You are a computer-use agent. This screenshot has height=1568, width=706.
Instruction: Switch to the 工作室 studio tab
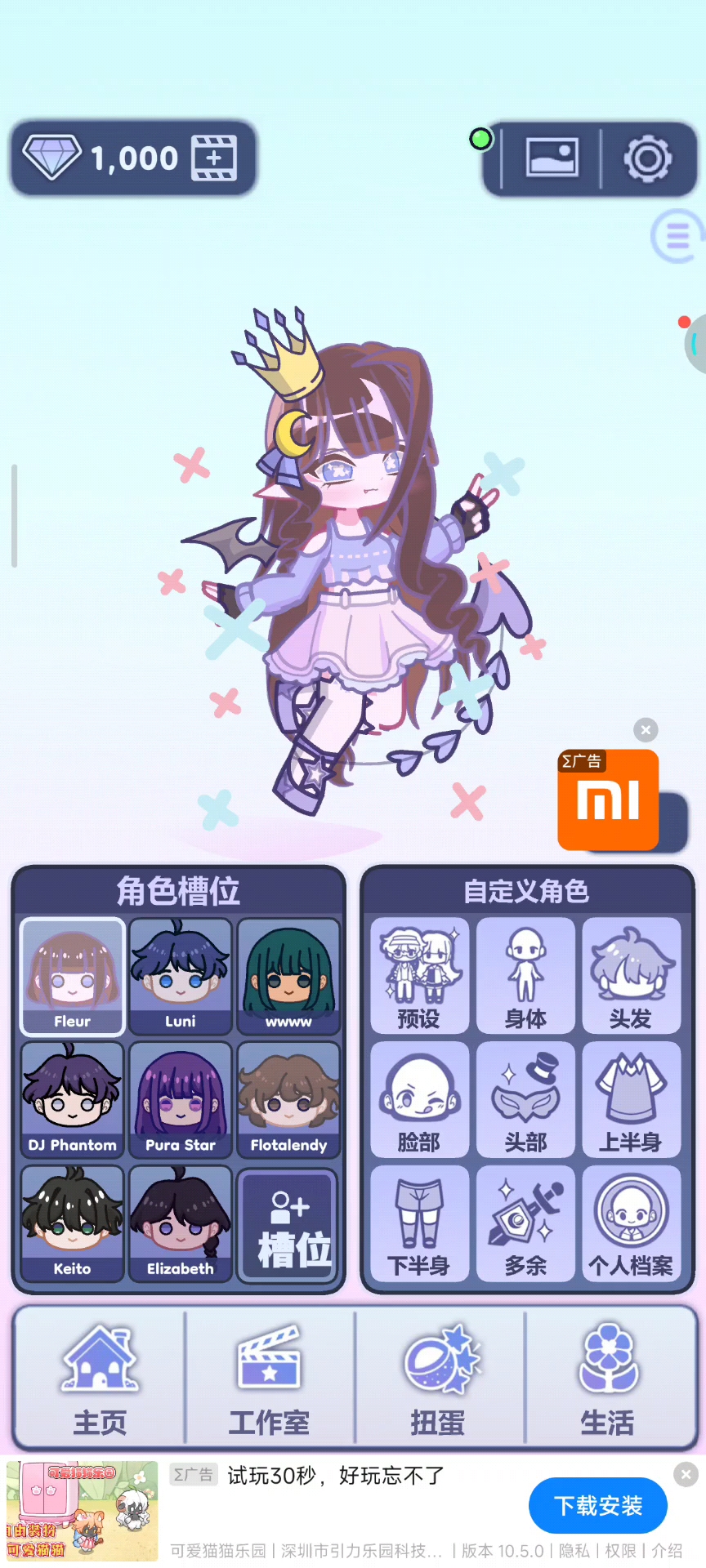pos(270,1379)
